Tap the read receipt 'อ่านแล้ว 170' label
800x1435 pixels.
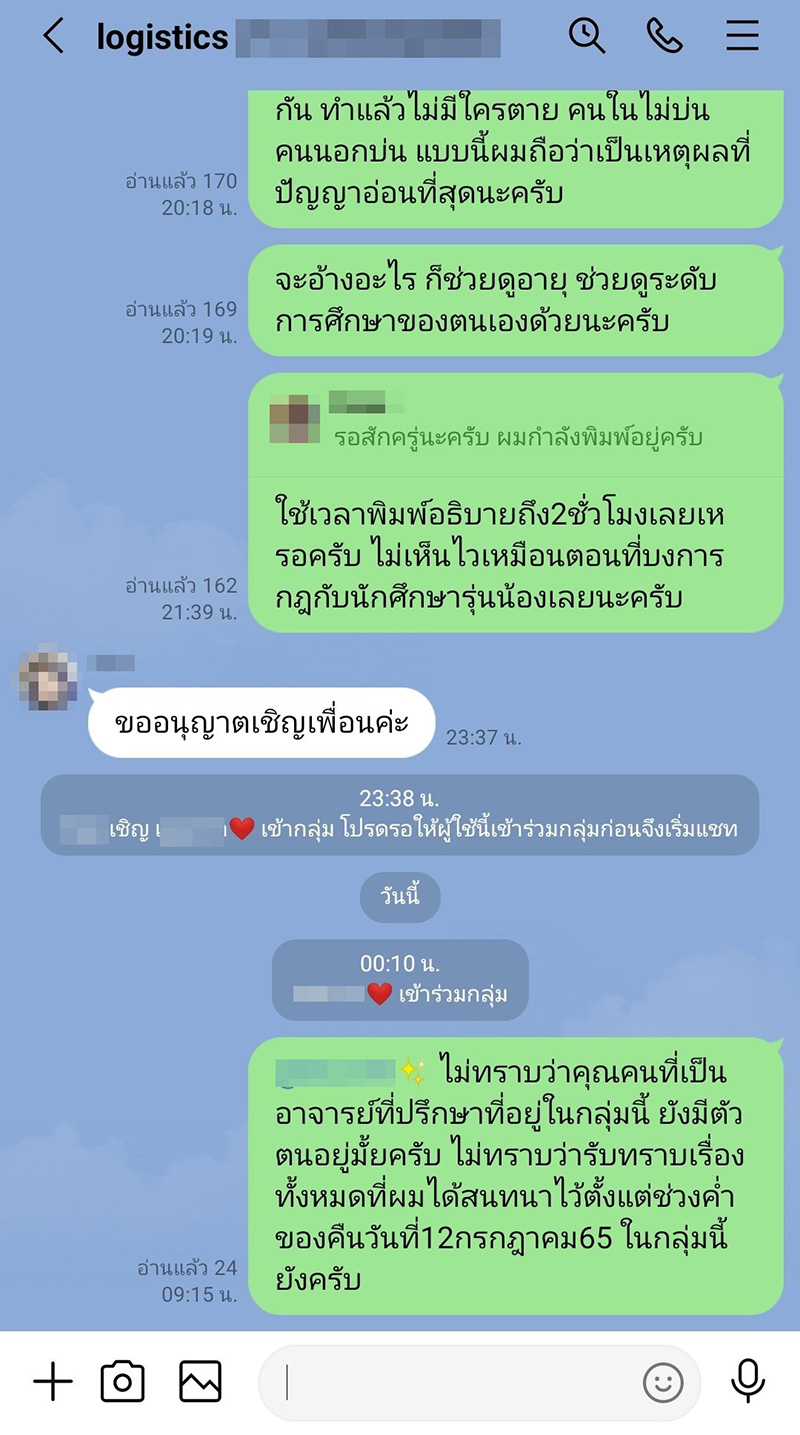(x=181, y=182)
